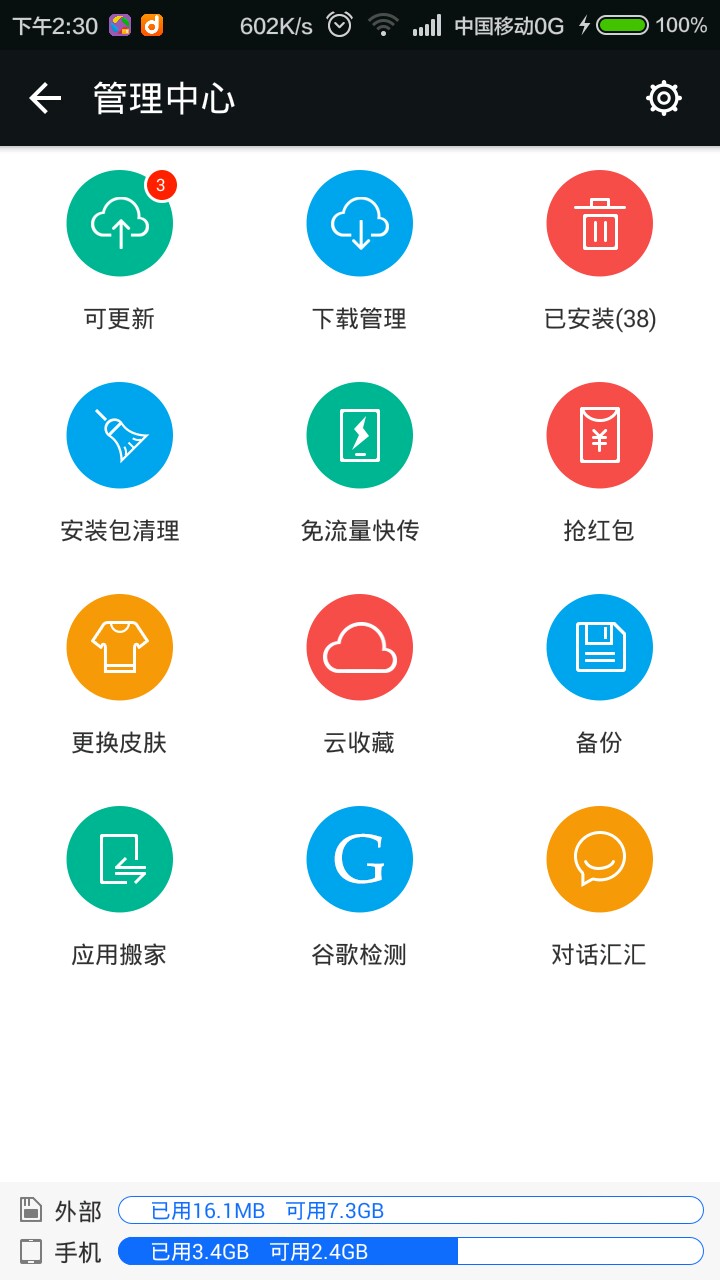Open 云收藏 cloud favorites

(360, 647)
